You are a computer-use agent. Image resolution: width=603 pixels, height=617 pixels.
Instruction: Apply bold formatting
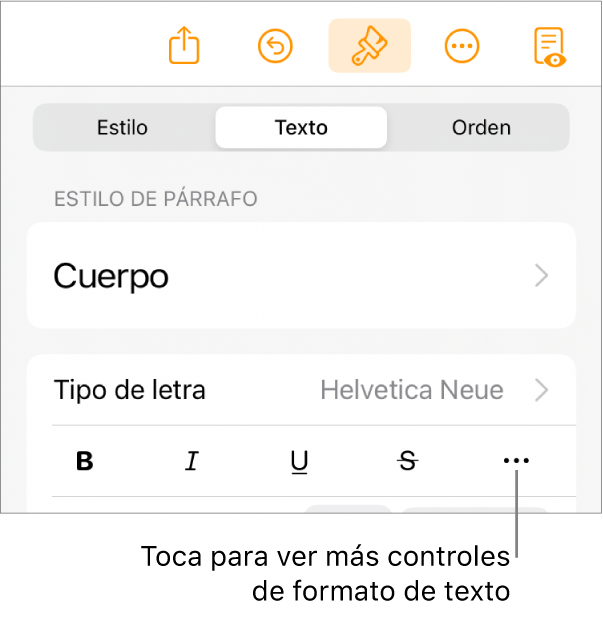85,461
